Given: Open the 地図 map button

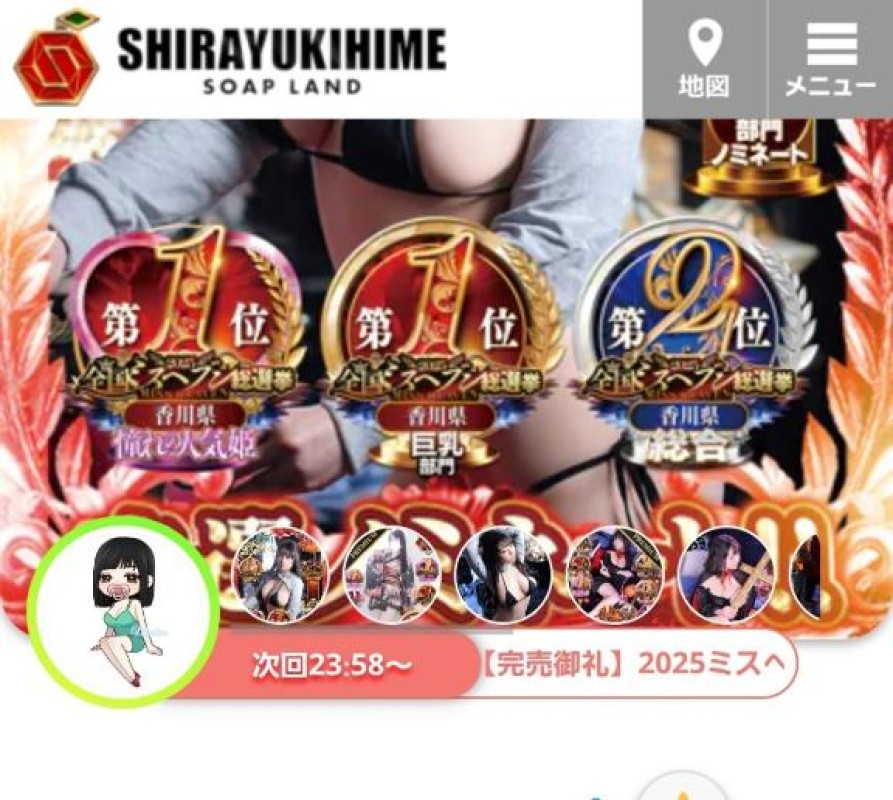Looking at the screenshot, I should pos(704,59).
